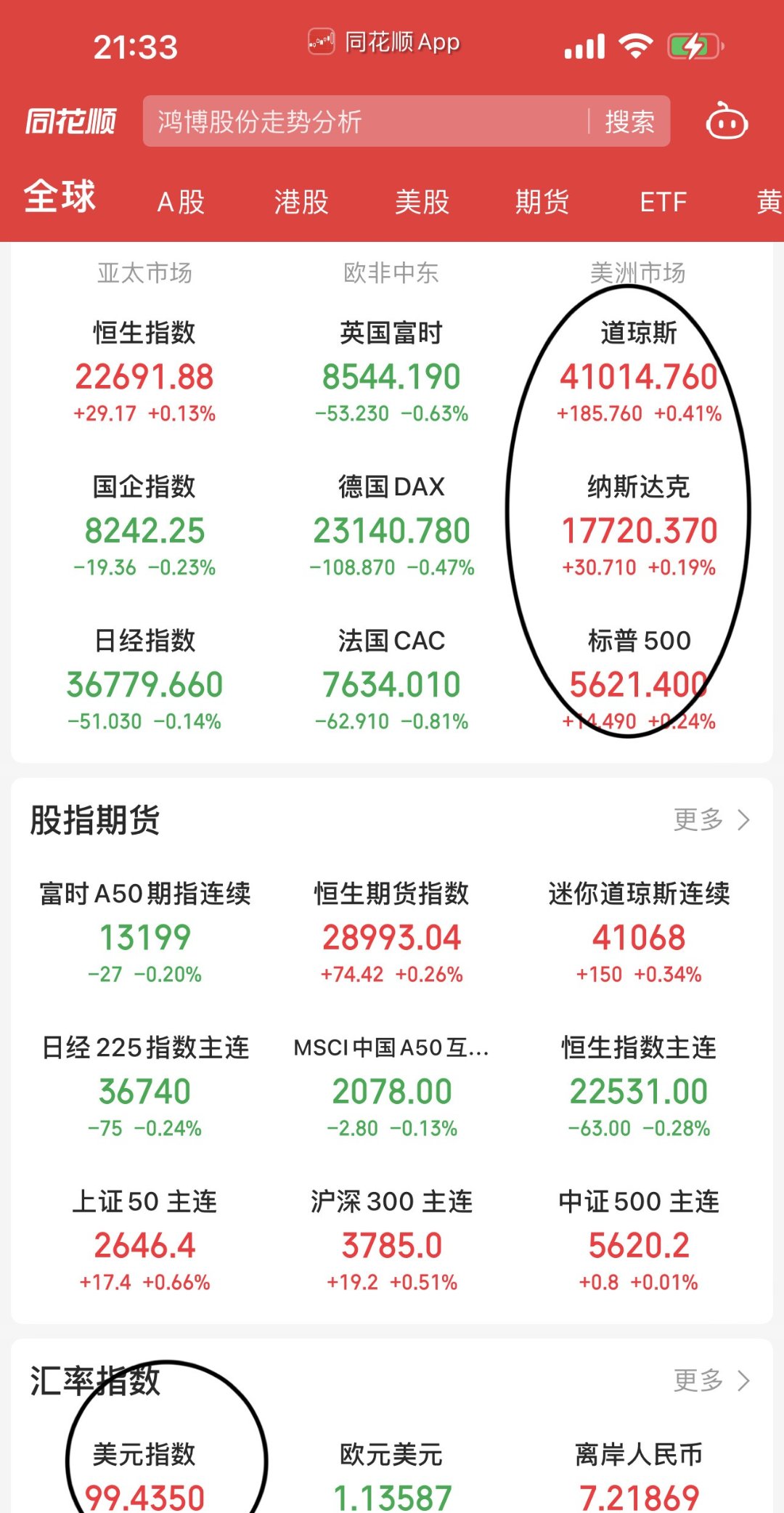Tap the 同花顺 logo
The height and width of the screenshot is (1513, 784).
pos(69,122)
